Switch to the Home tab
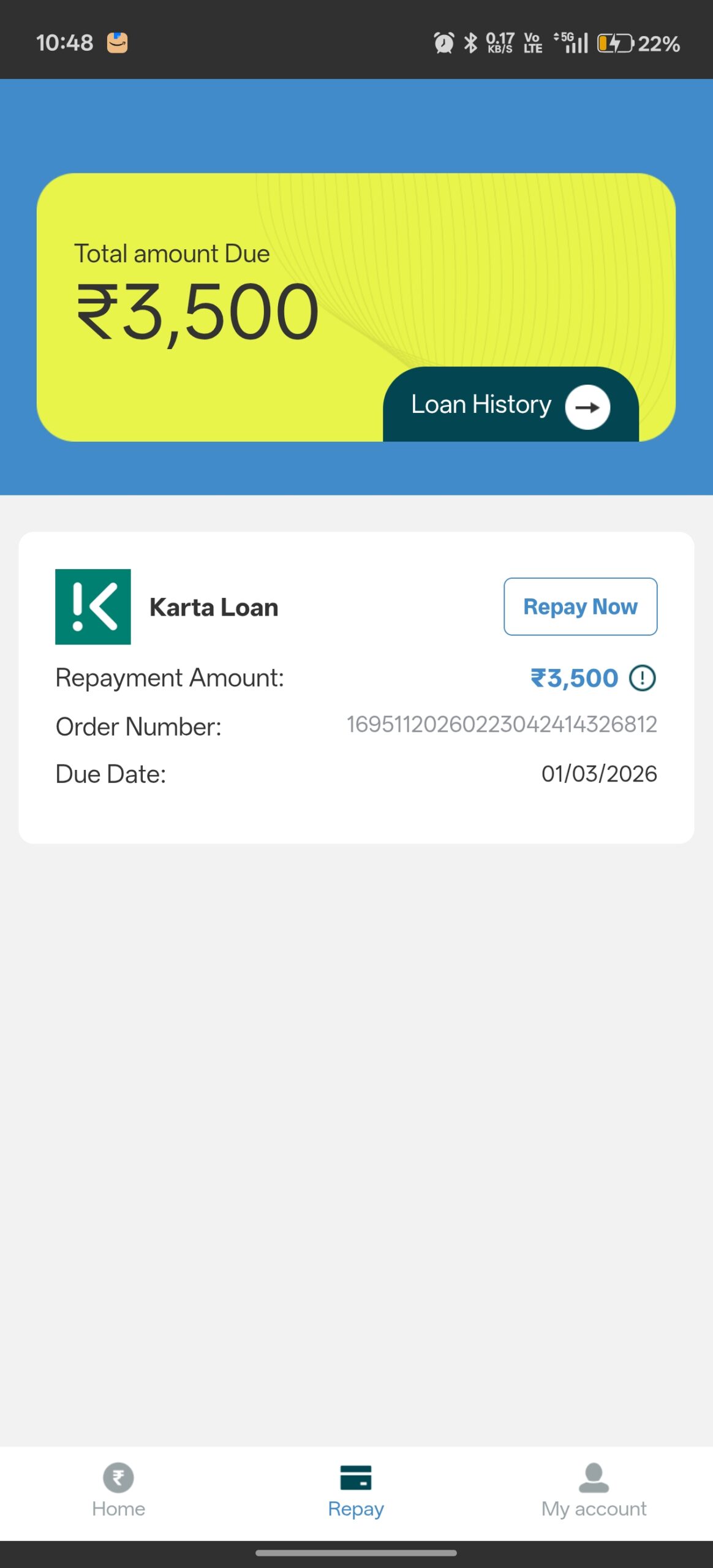713x1568 pixels. [118, 1490]
